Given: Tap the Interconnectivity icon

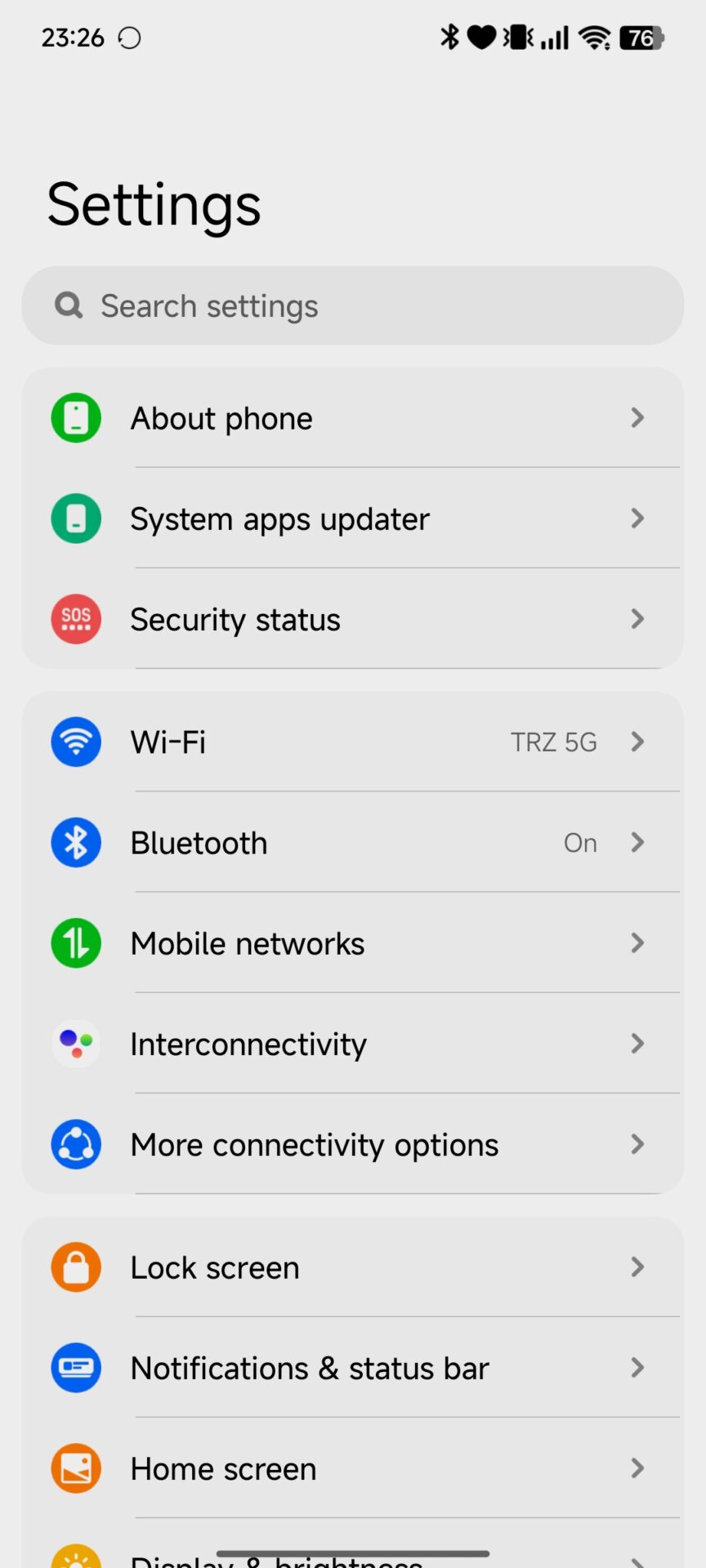Looking at the screenshot, I should (75, 1044).
